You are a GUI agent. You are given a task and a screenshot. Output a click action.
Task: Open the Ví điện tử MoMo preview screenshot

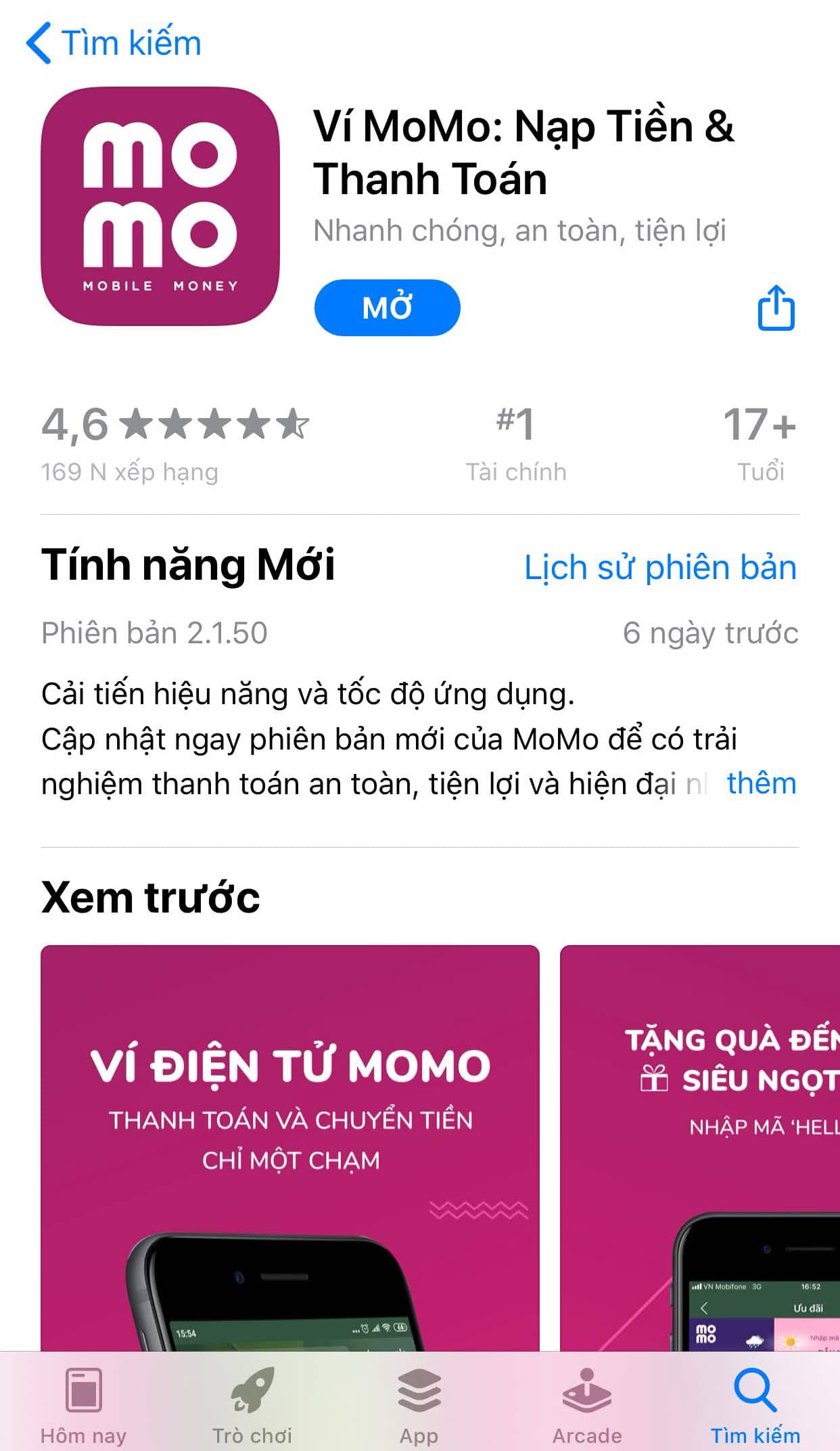click(290, 1148)
